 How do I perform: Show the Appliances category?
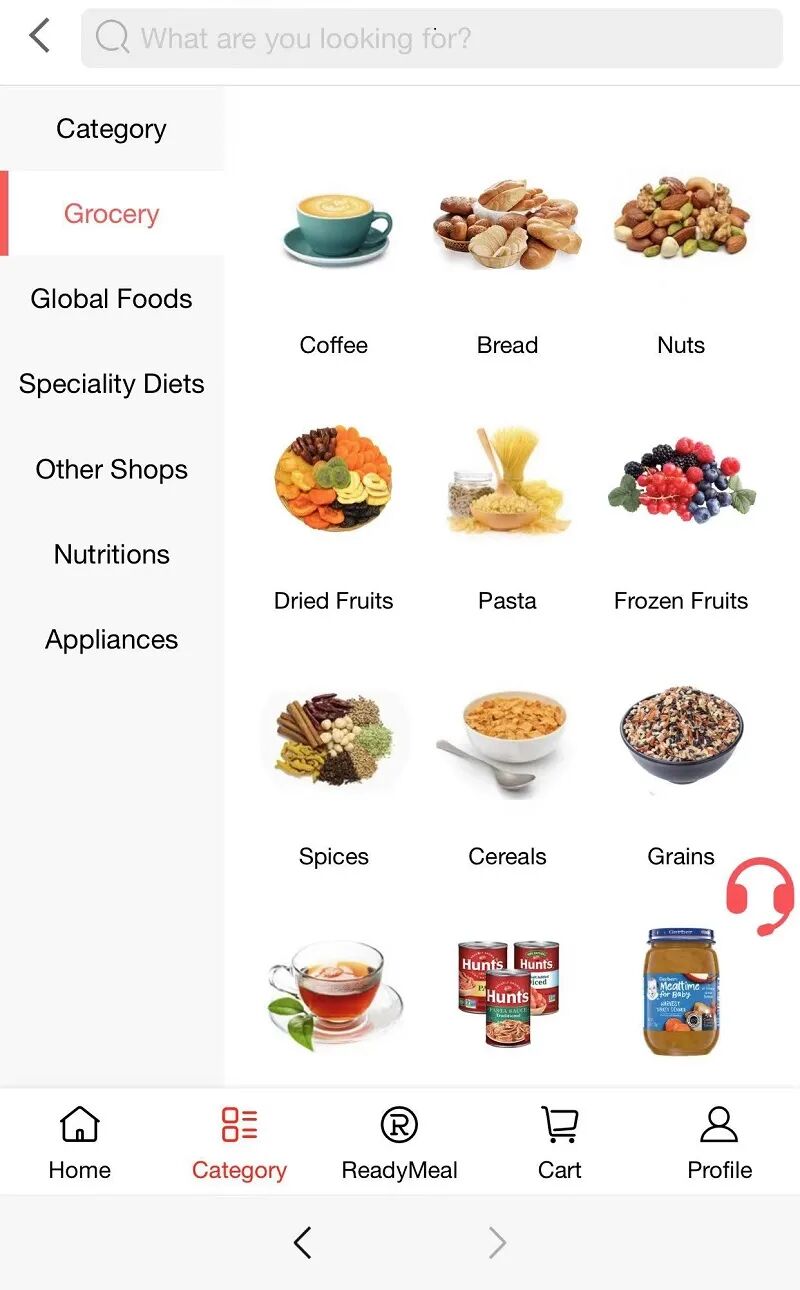pos(111,640)
